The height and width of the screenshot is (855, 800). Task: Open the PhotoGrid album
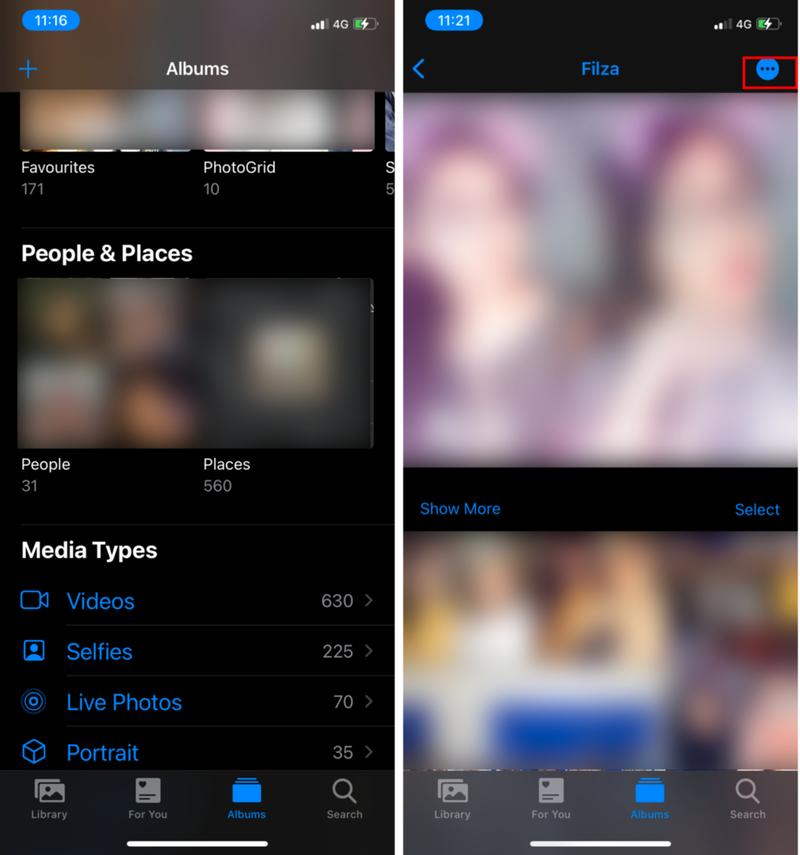(x=290, y=120)
